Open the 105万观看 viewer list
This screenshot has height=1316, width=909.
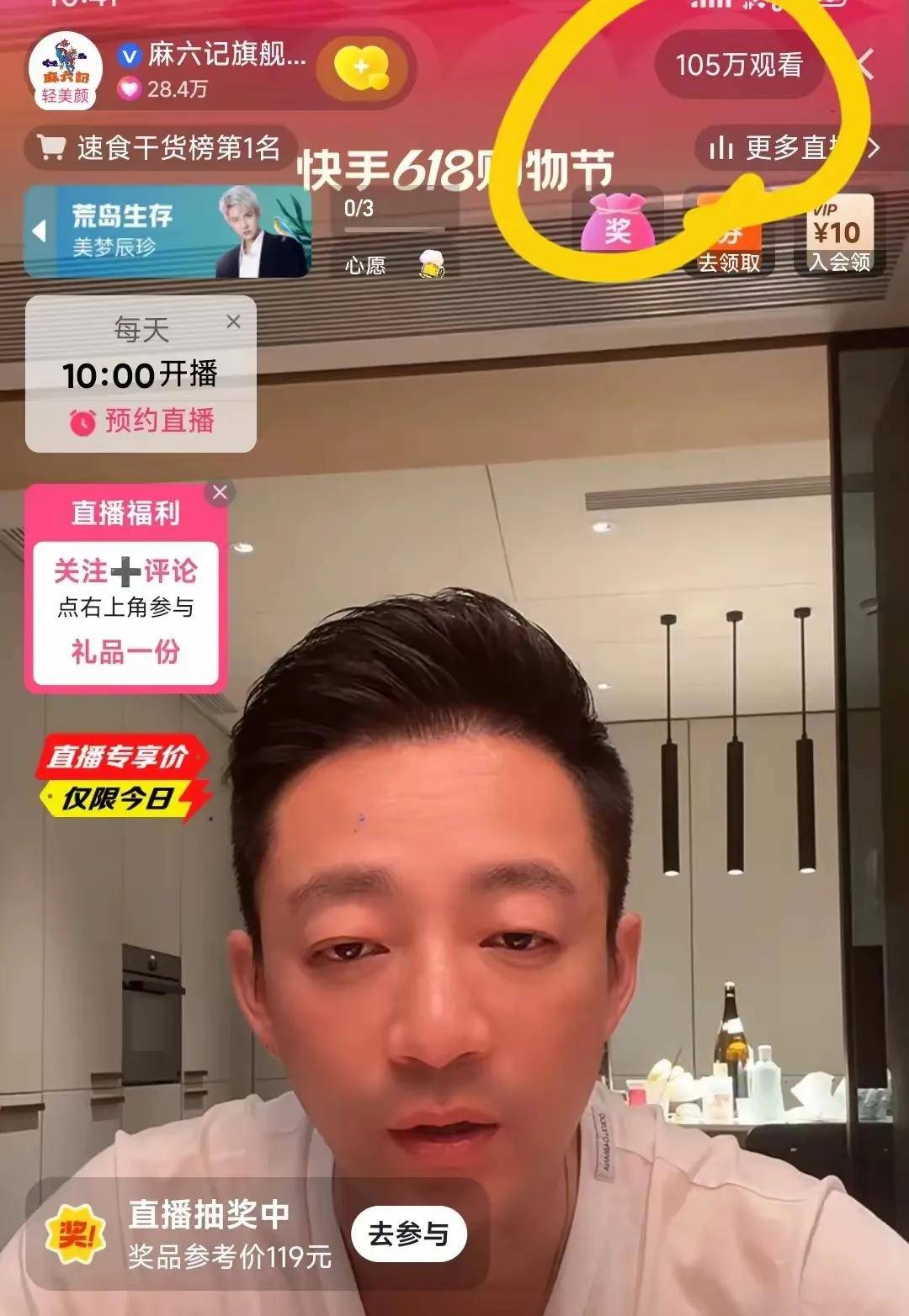[x=739, y=65]
